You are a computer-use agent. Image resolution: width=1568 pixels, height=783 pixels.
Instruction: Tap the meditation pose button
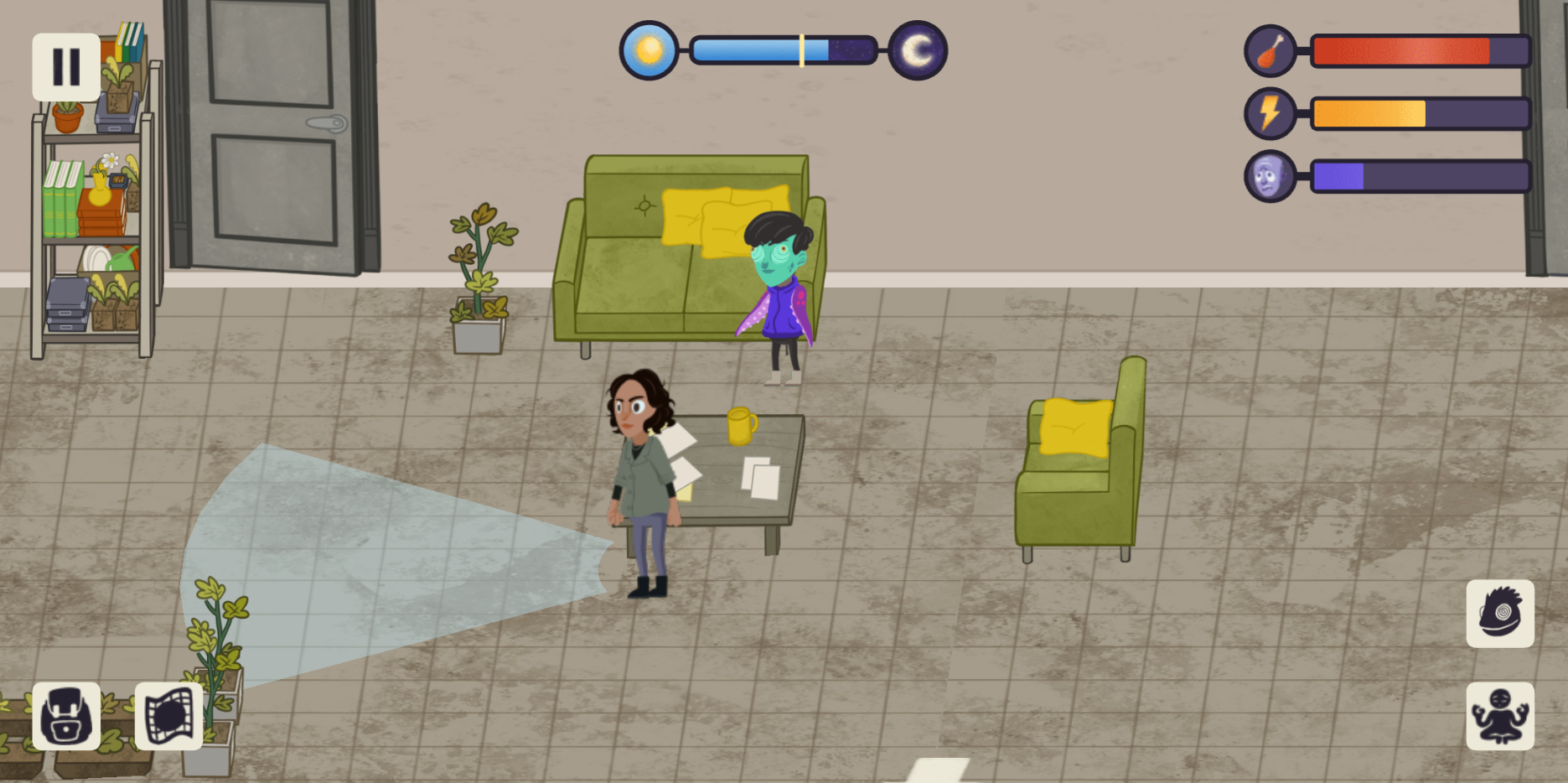point(1499,716)
